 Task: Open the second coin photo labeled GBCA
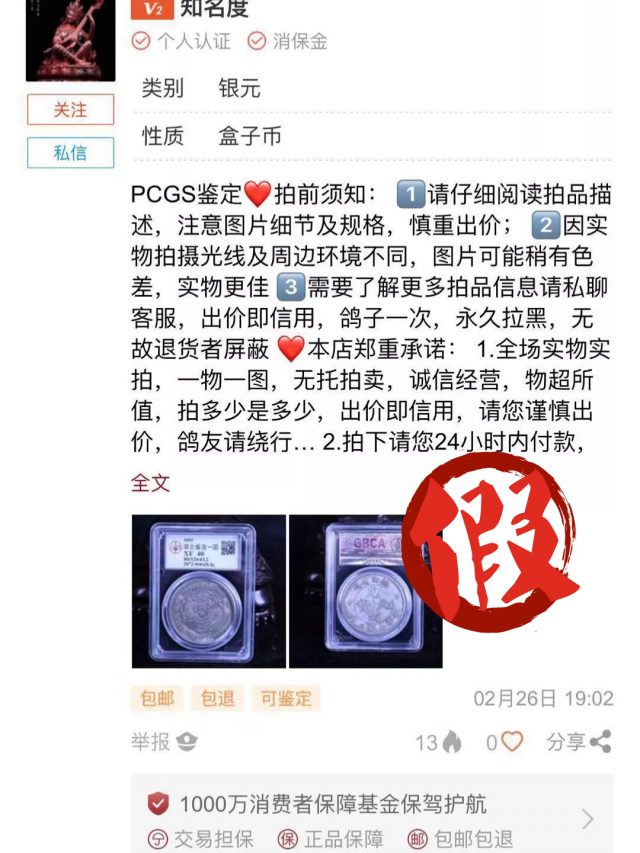pyautogui.click(x=364, y=591)
